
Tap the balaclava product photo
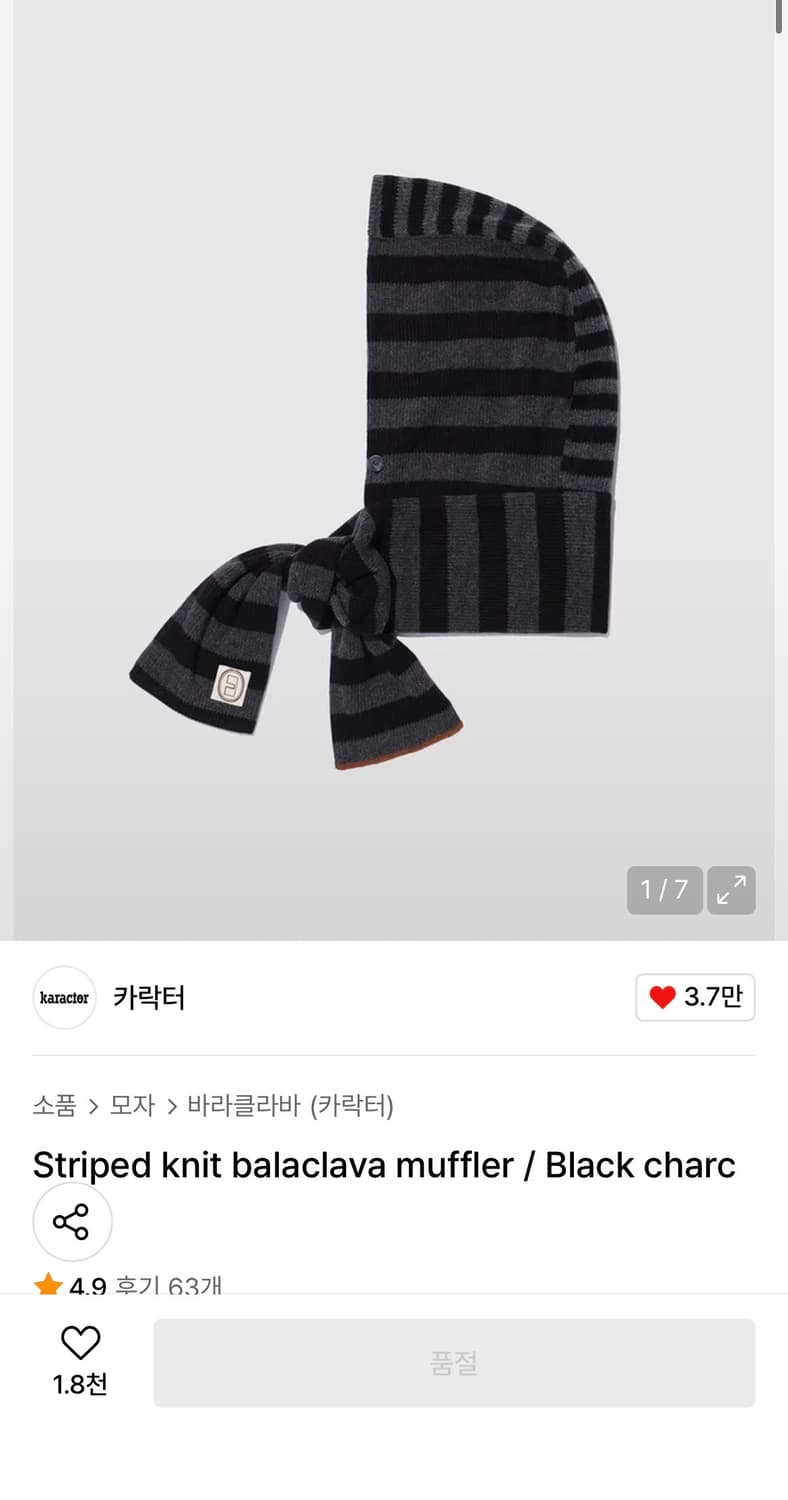pos(394,470)
